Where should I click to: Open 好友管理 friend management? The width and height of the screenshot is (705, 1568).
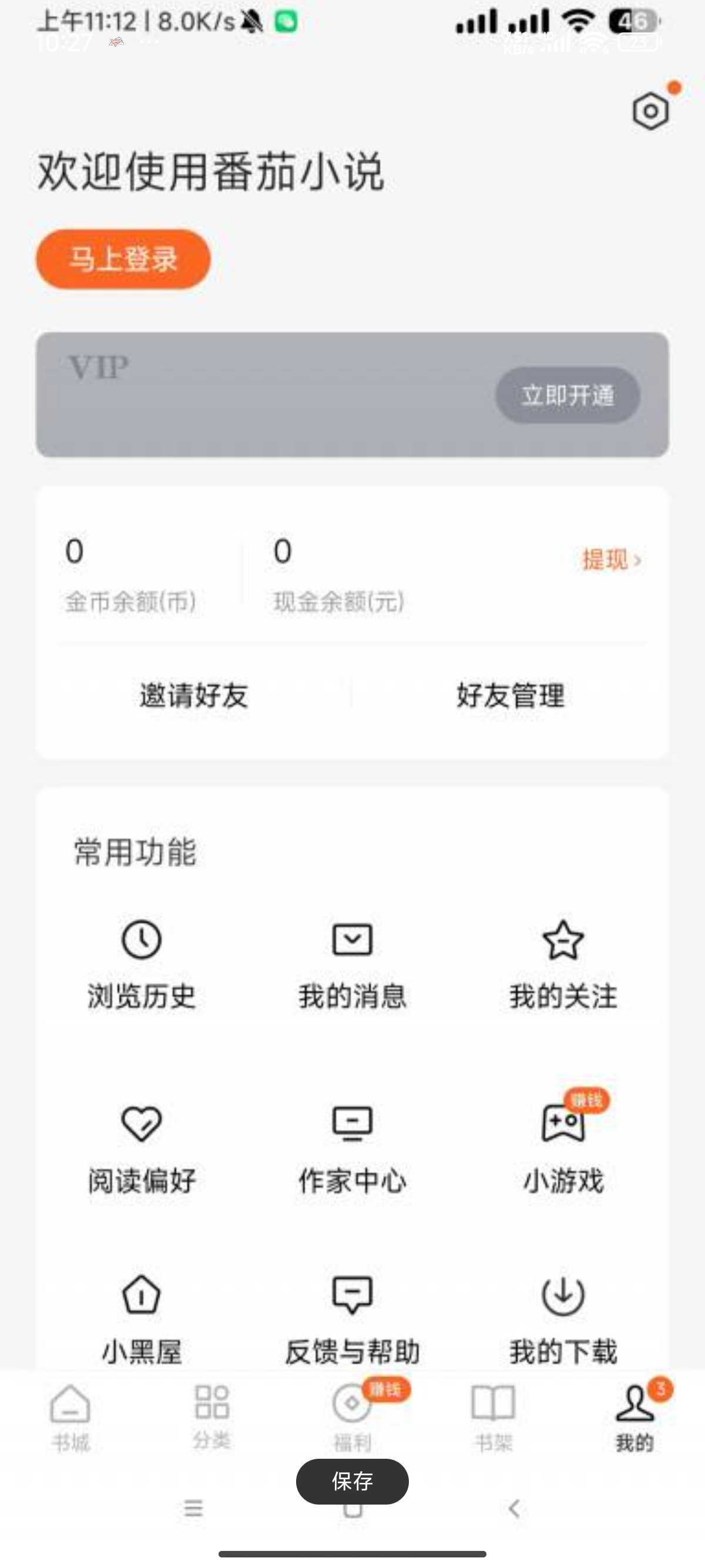tap(511, 695)
